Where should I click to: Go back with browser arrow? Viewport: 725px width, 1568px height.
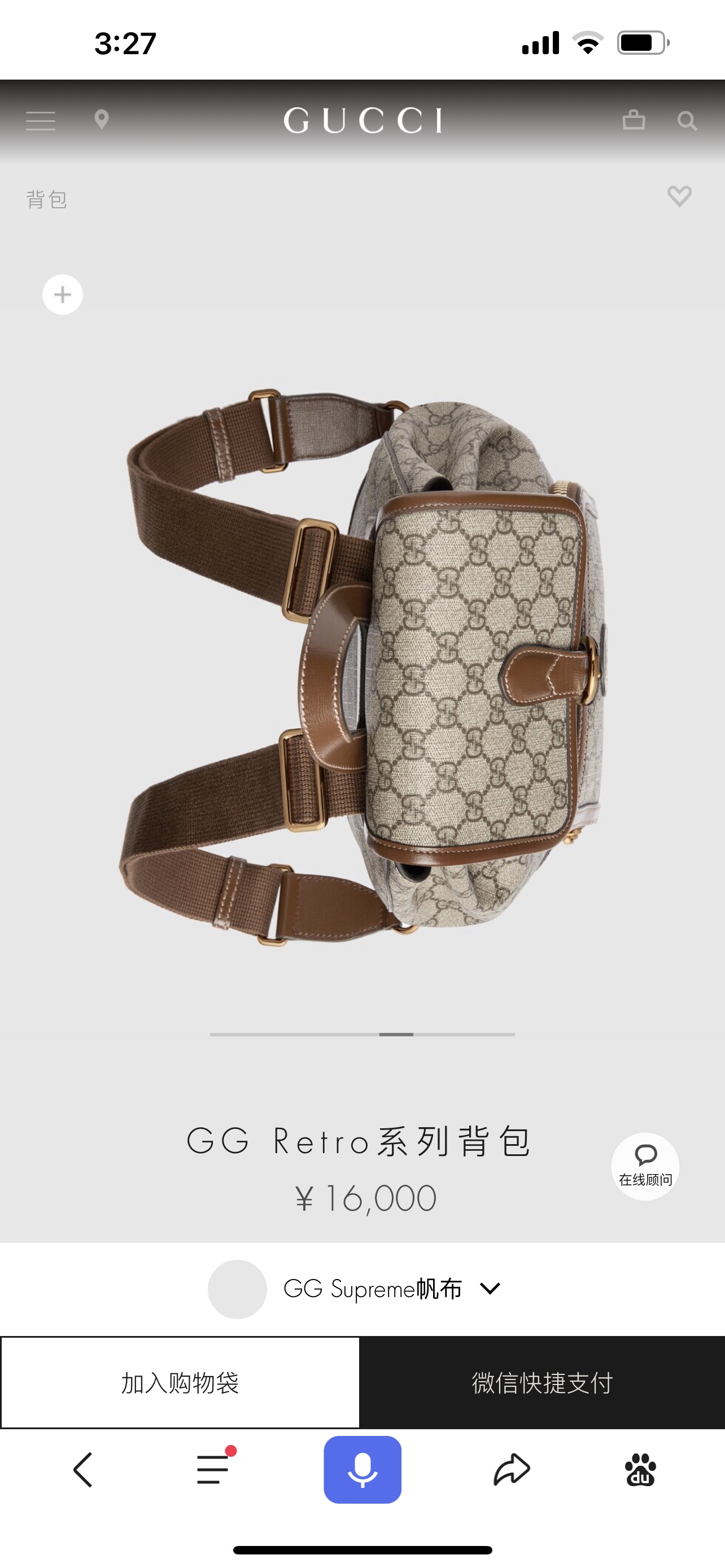[84, 1469]
